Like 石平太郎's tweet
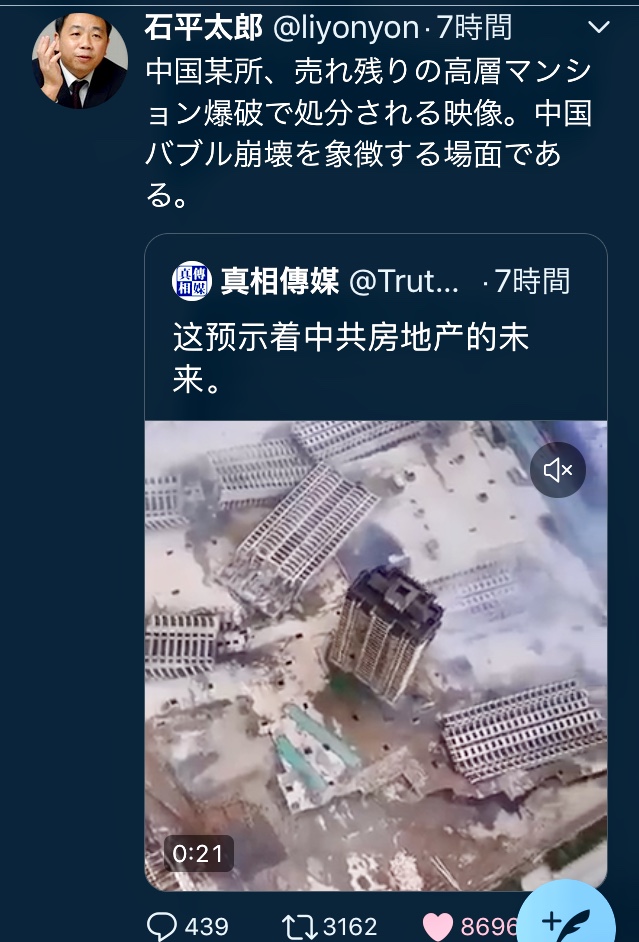The height and width of the screenshot is (942, 639). (438, 926)
